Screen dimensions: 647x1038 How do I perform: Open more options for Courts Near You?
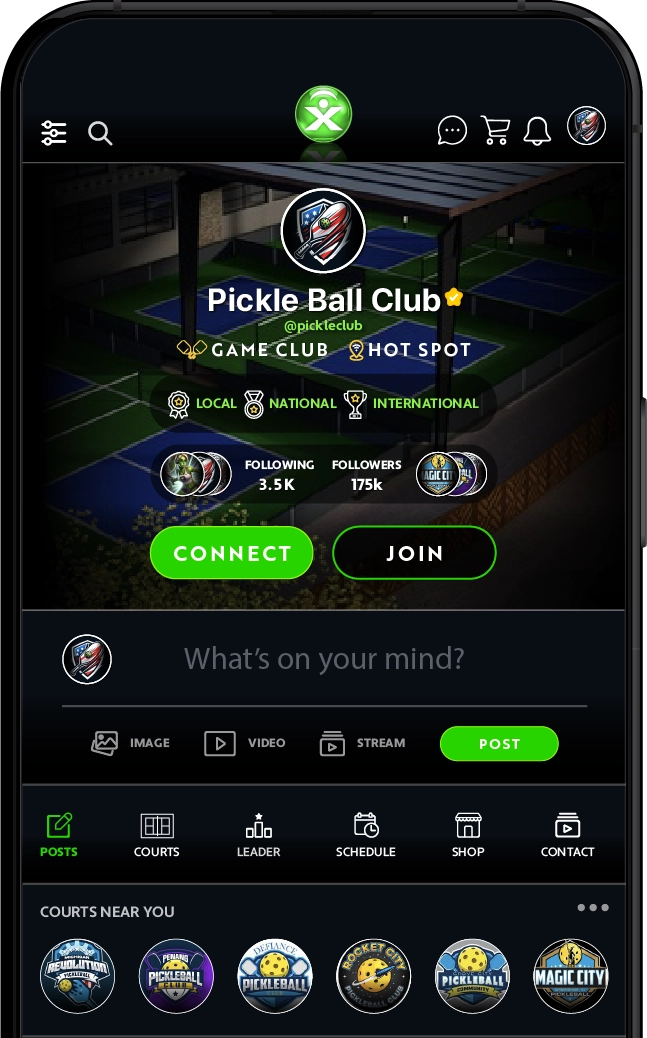pos(593,908)
